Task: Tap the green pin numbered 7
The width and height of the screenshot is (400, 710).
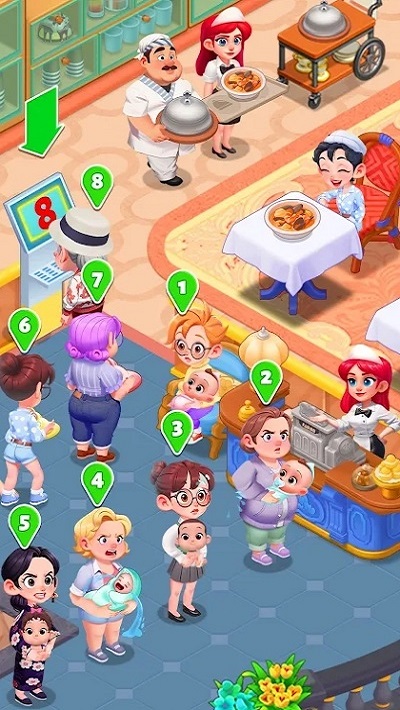Action: click(x=97, y=281)
